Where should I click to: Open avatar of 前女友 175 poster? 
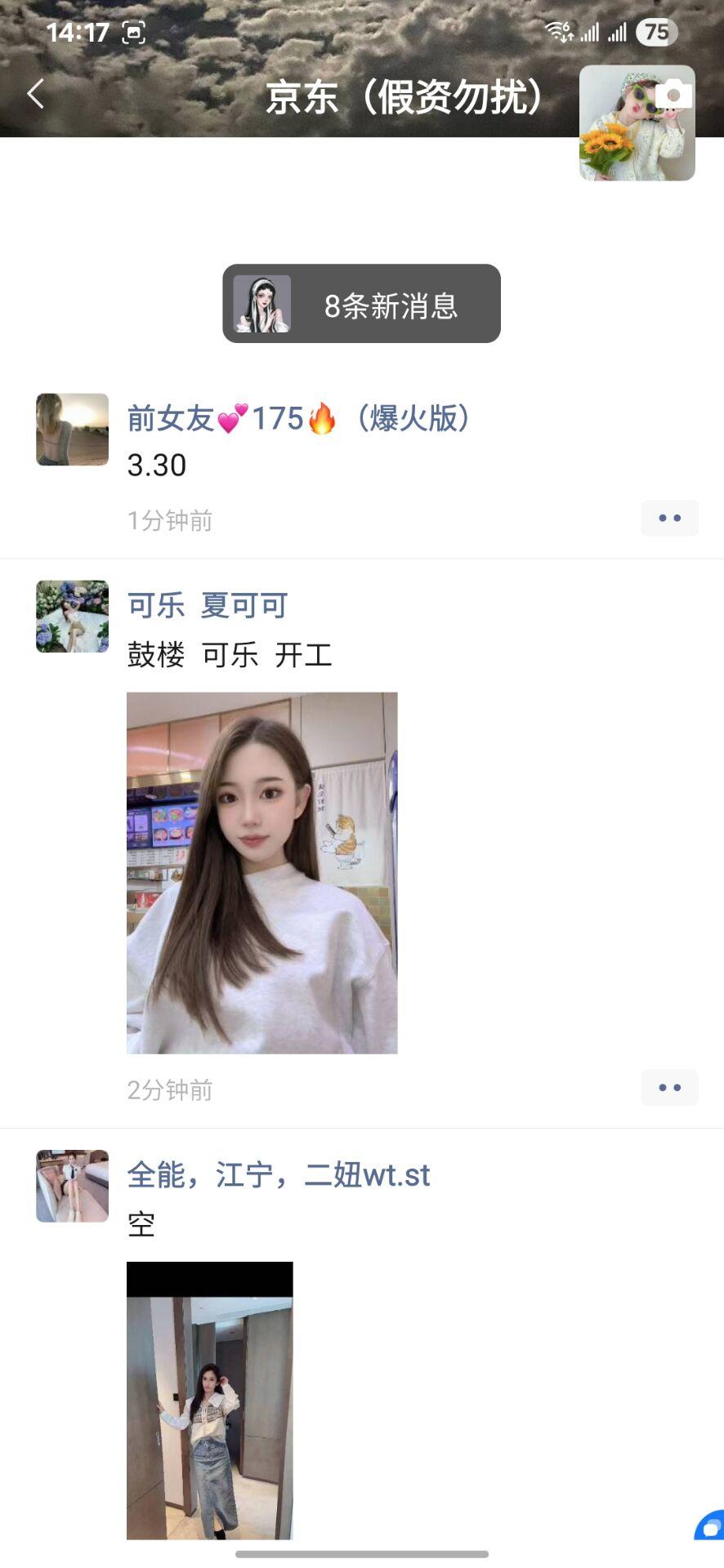tap(72, 430)
